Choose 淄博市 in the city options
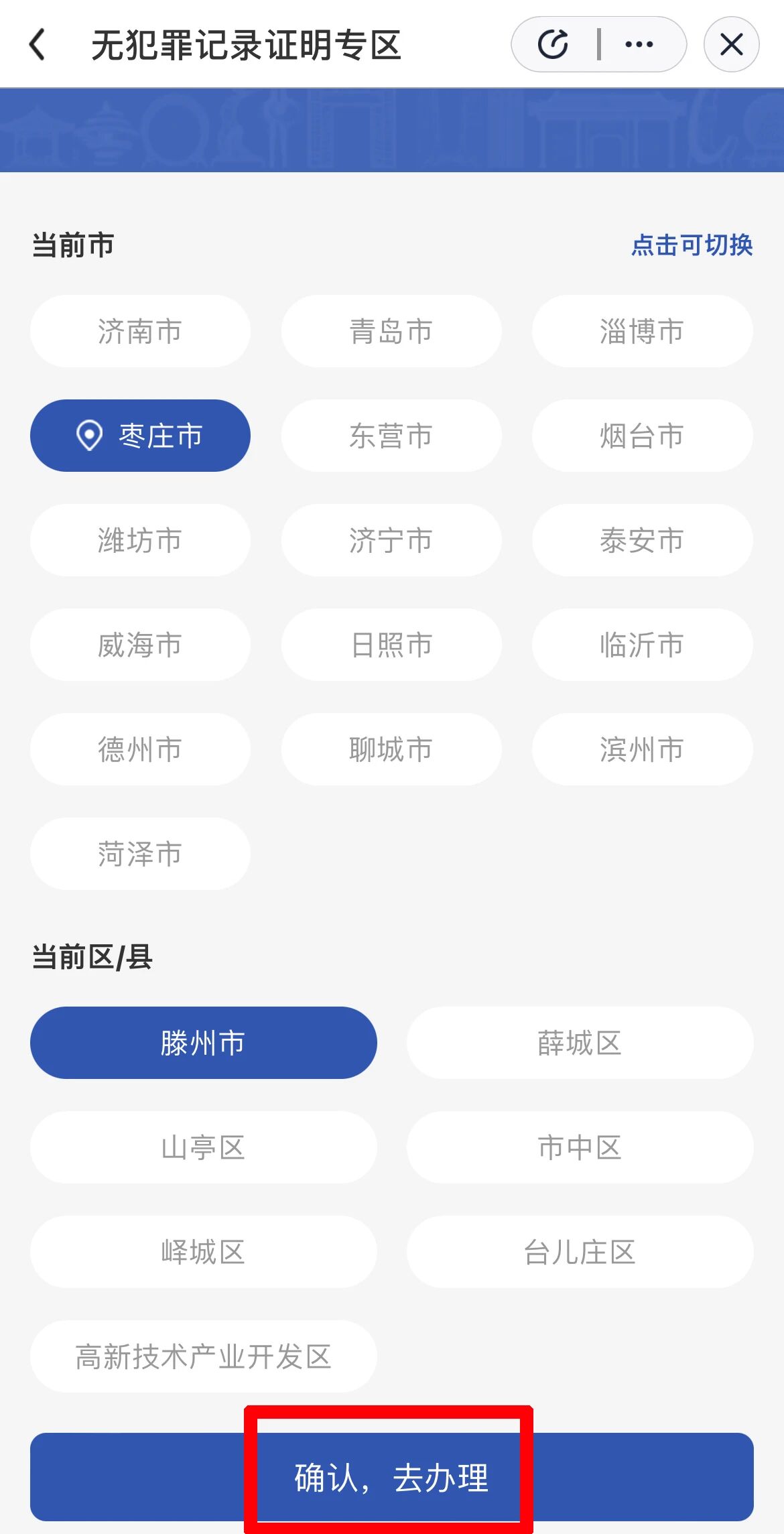This screenshot has width=784, height=1534. point(642,331)
